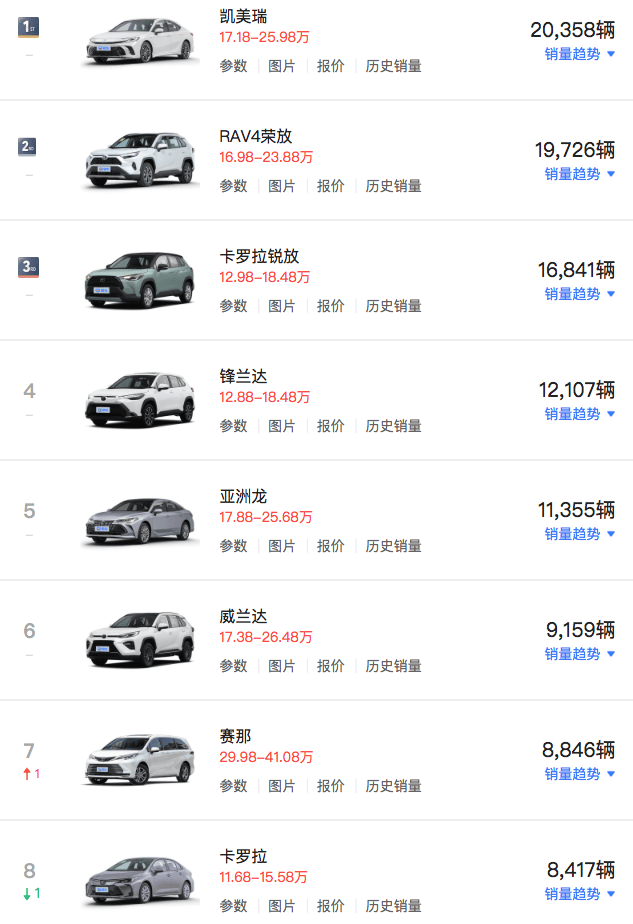
Task: Open 图片 for 威兰达
Action: coord(282,666)
